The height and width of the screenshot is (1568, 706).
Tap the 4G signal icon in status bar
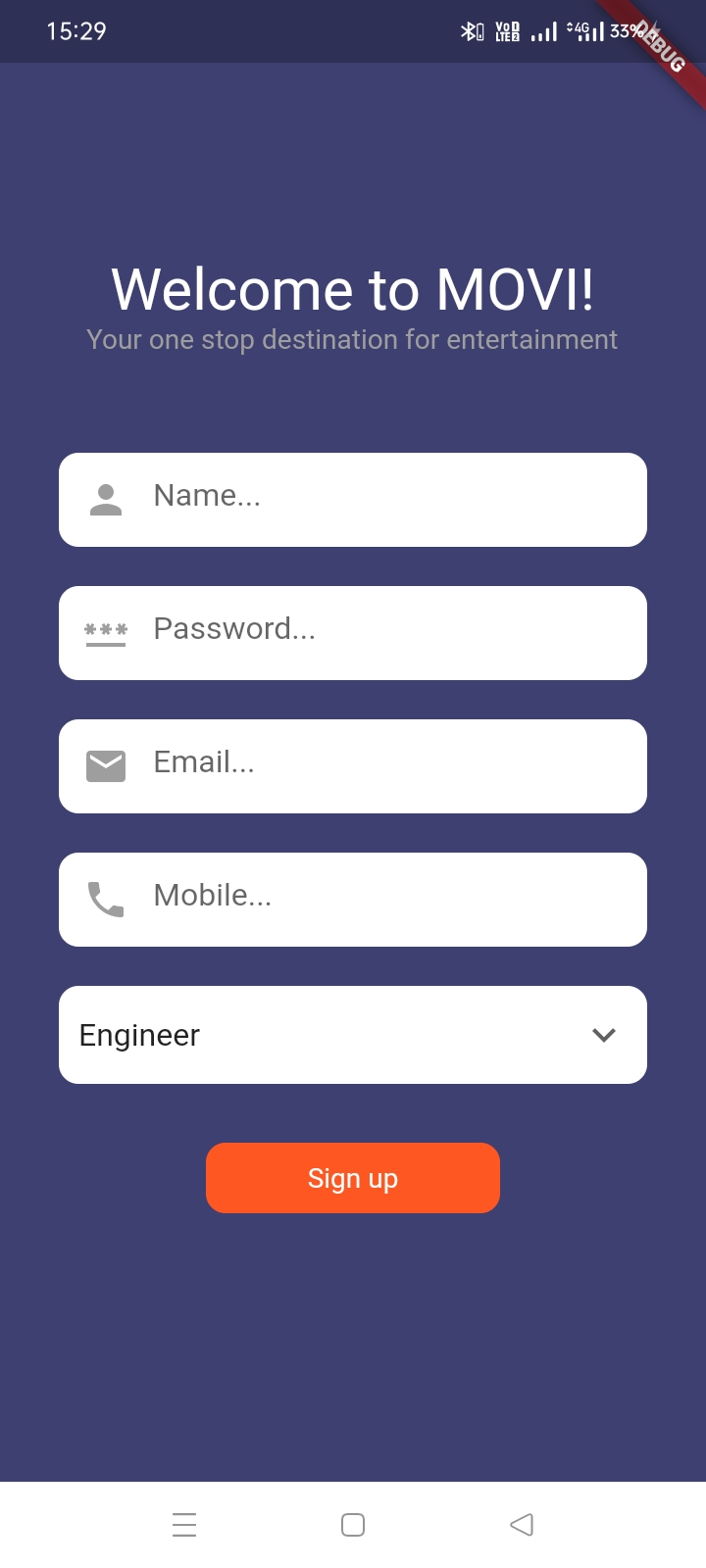[x=585, y=31]
